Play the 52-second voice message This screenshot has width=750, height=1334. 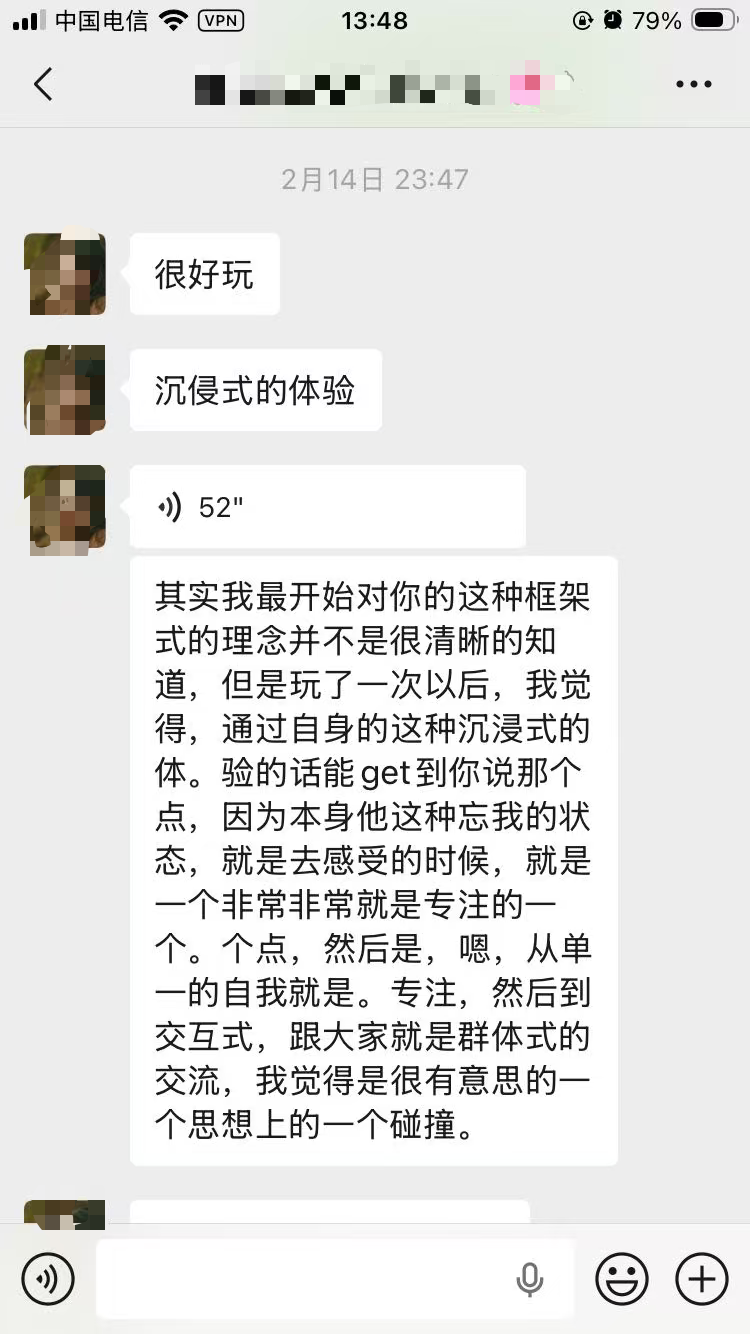point(327,507)
